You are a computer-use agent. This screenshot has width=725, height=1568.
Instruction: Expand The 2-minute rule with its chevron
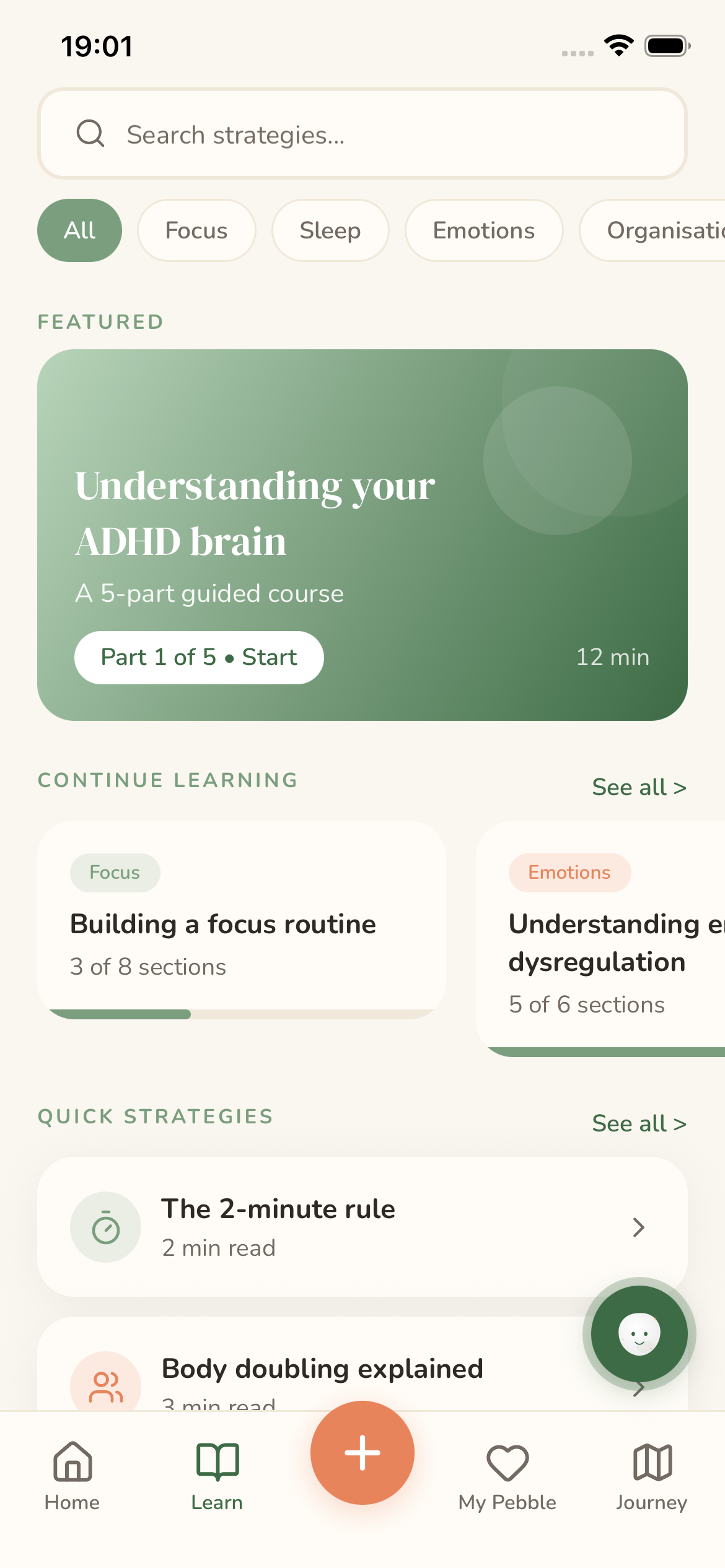[638, 1227]
